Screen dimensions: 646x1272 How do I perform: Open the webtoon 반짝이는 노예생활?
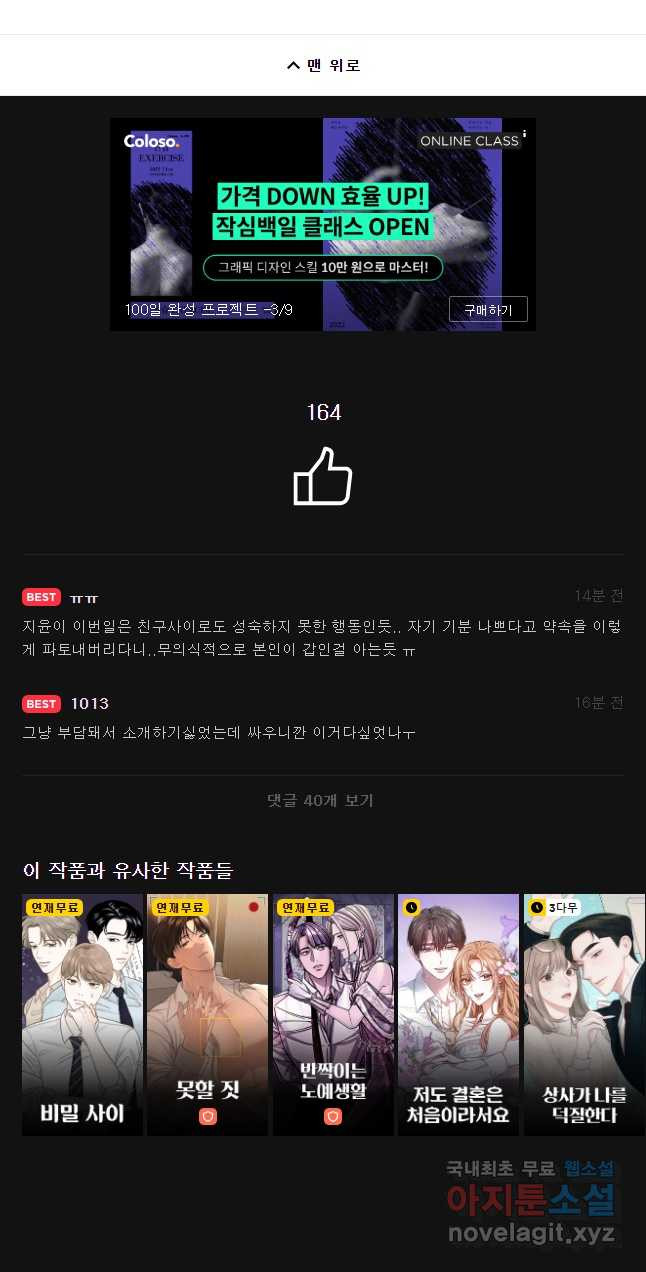click(333, 1014)
